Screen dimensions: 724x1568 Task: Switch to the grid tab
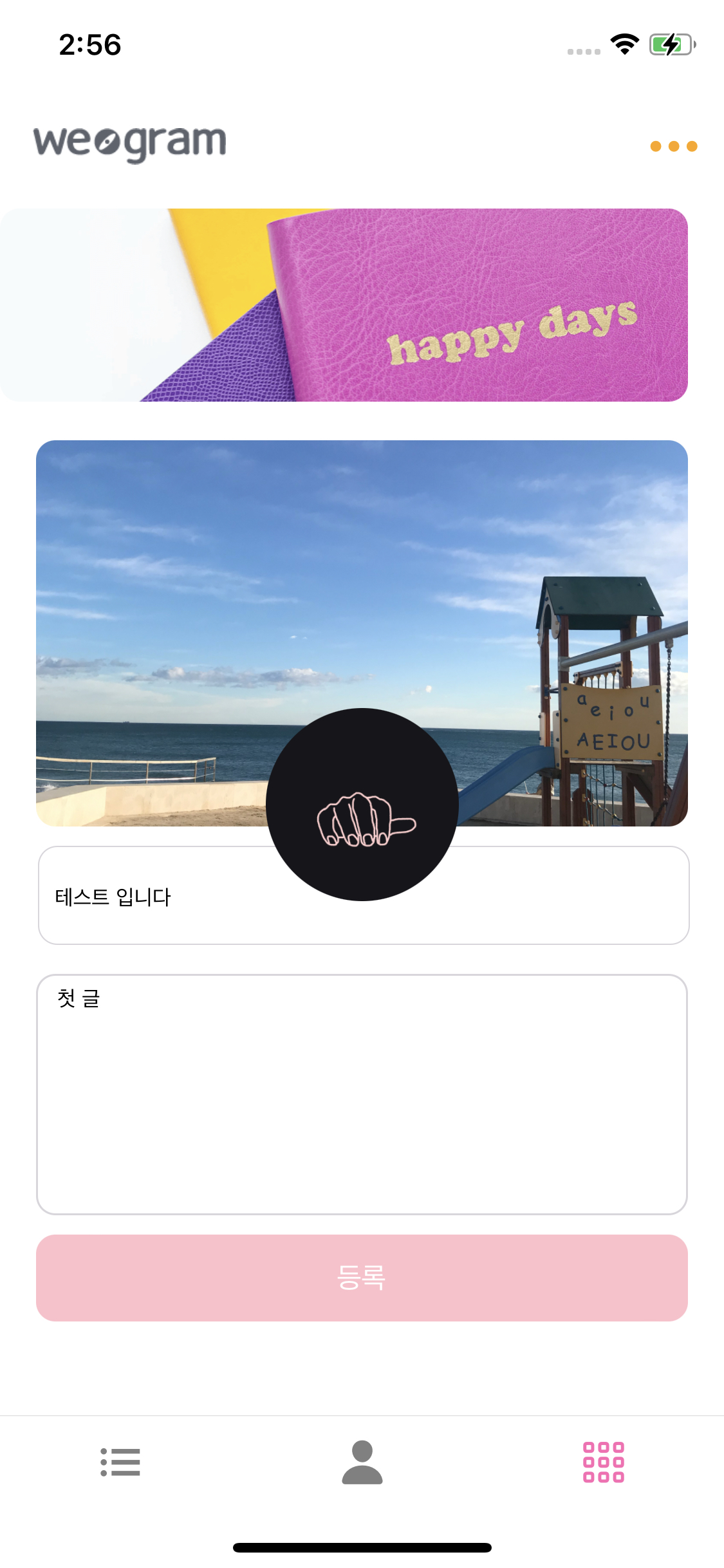[x=603, y=1462]
